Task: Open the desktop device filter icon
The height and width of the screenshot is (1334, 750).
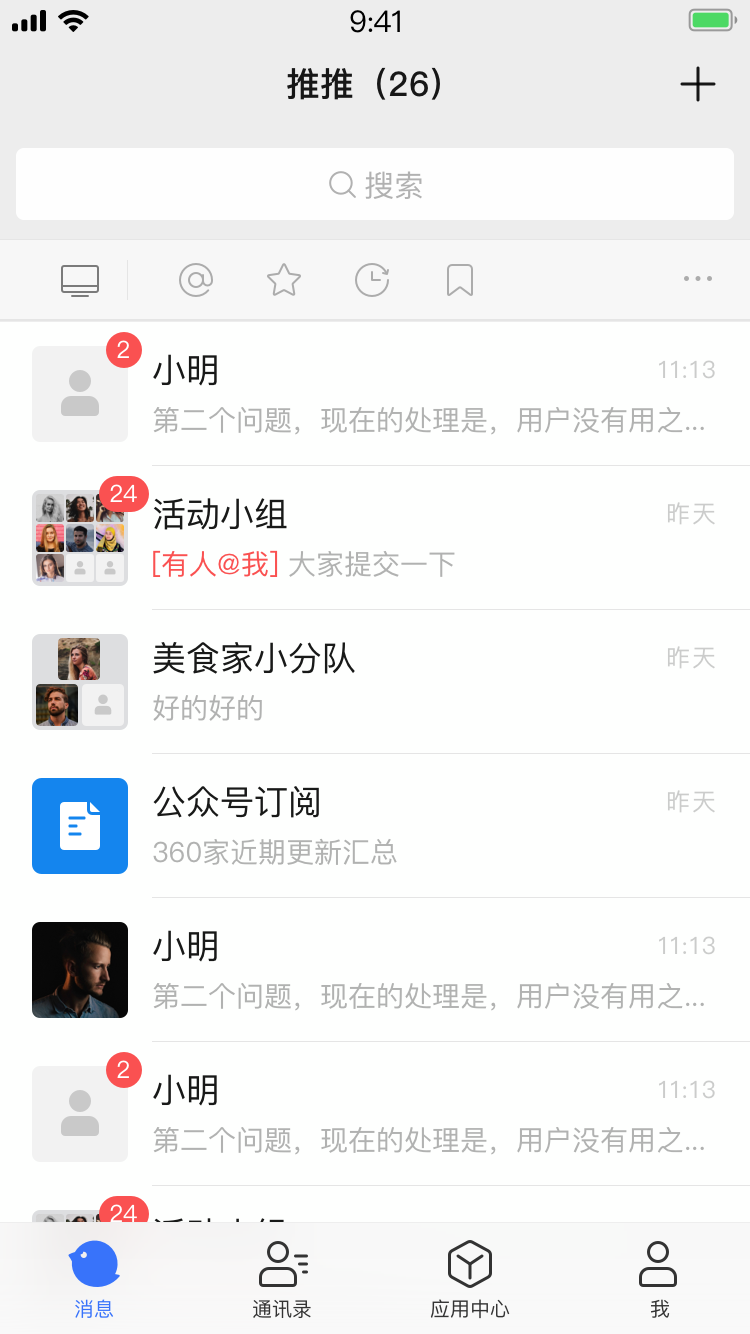Action: coord(80,281)
